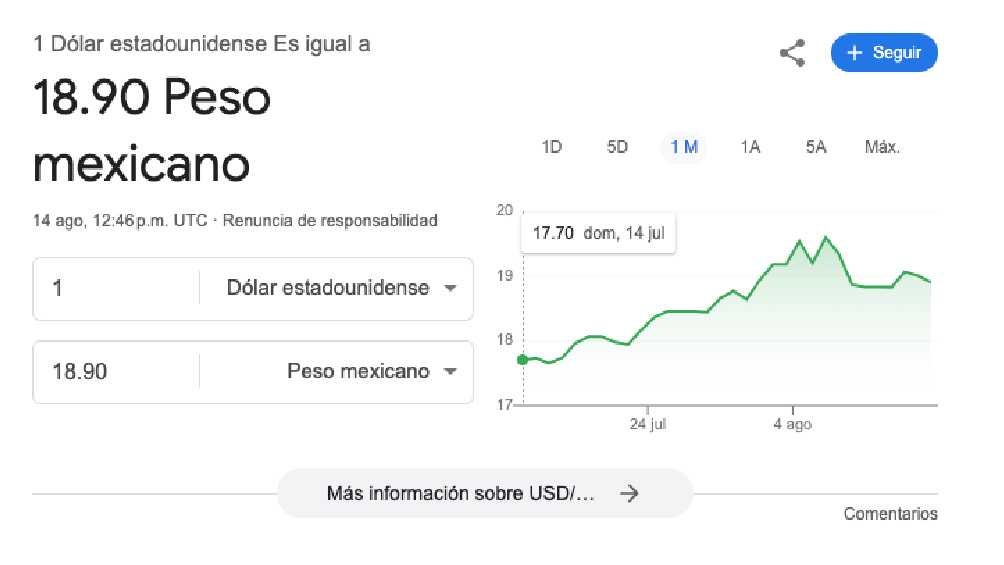Show the 1A chart range
Image resolution: width=1004 pixels, height=565 pixels.
(x=750, y=147)
